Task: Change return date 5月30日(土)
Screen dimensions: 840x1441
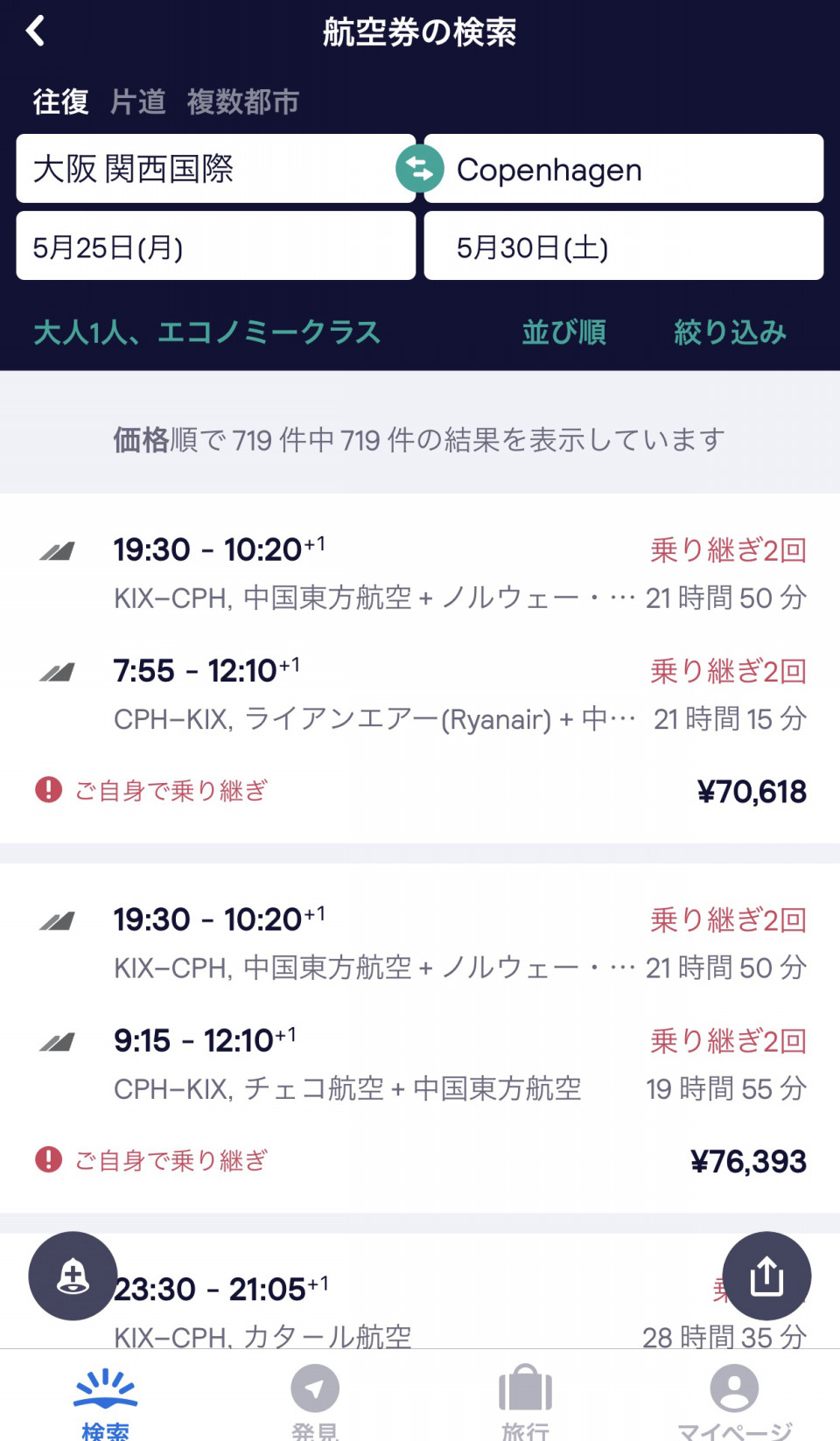Action: coord(624,246)
